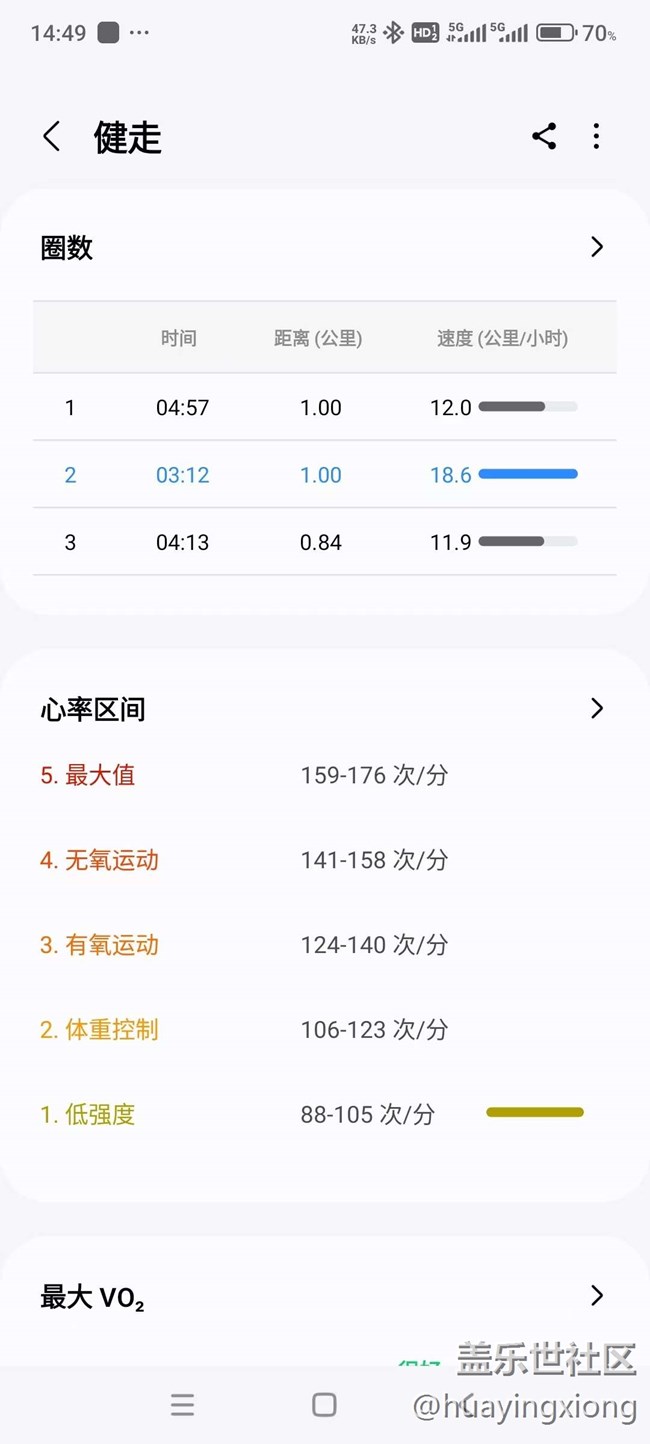
Task: Open the three-dot overflow menu
Action: [x=596, y=137]
